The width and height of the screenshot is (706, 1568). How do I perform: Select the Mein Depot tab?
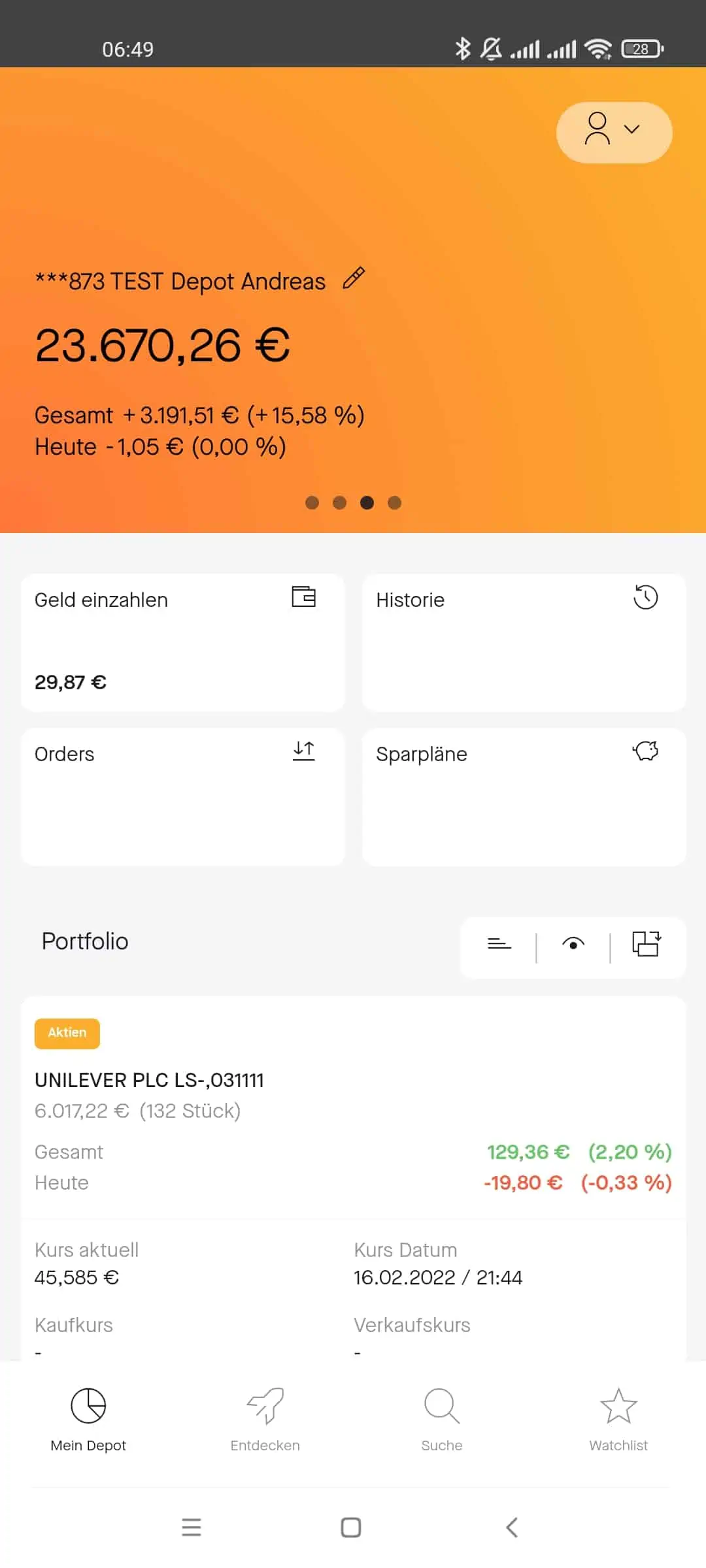(x=88, y=1419)
